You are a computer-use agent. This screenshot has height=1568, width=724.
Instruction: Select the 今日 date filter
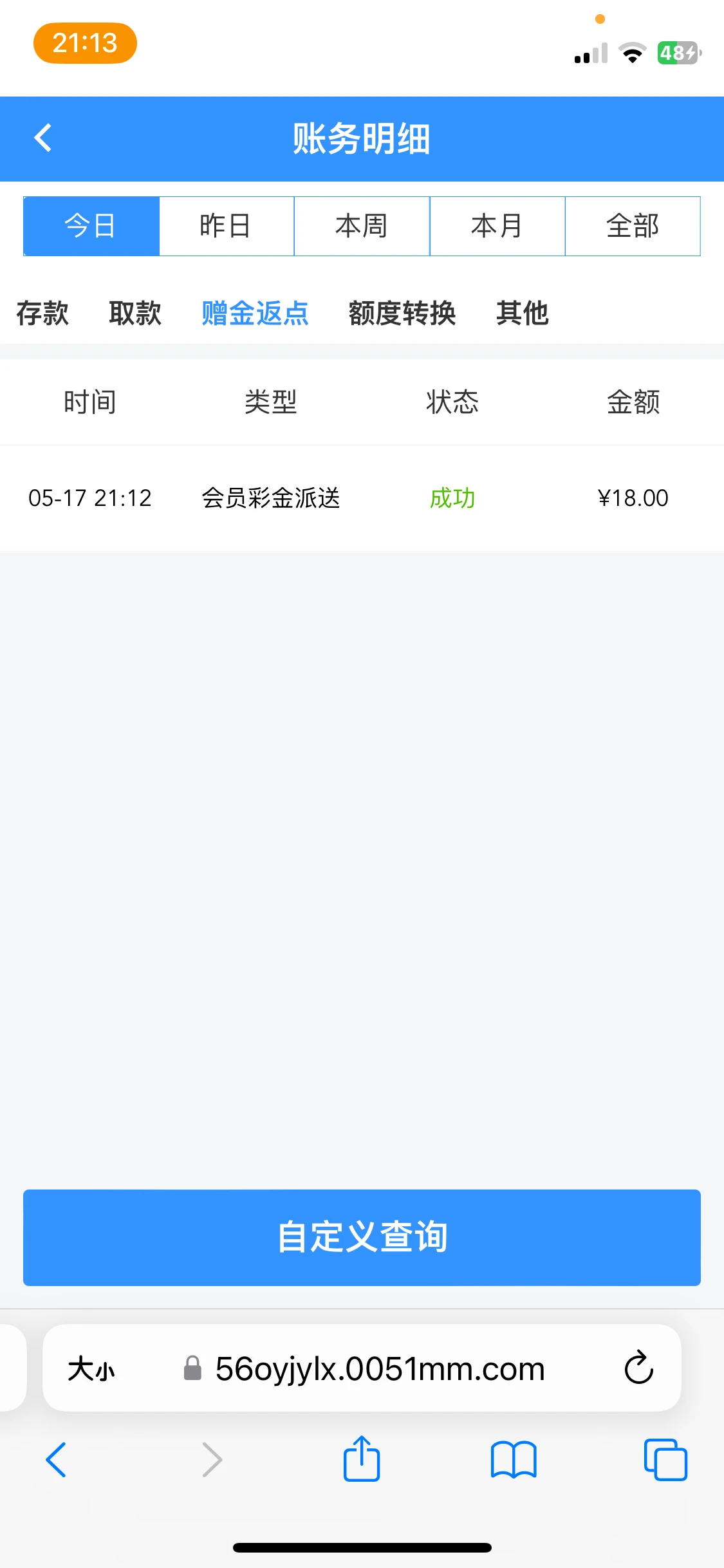[x=90, y=225]
